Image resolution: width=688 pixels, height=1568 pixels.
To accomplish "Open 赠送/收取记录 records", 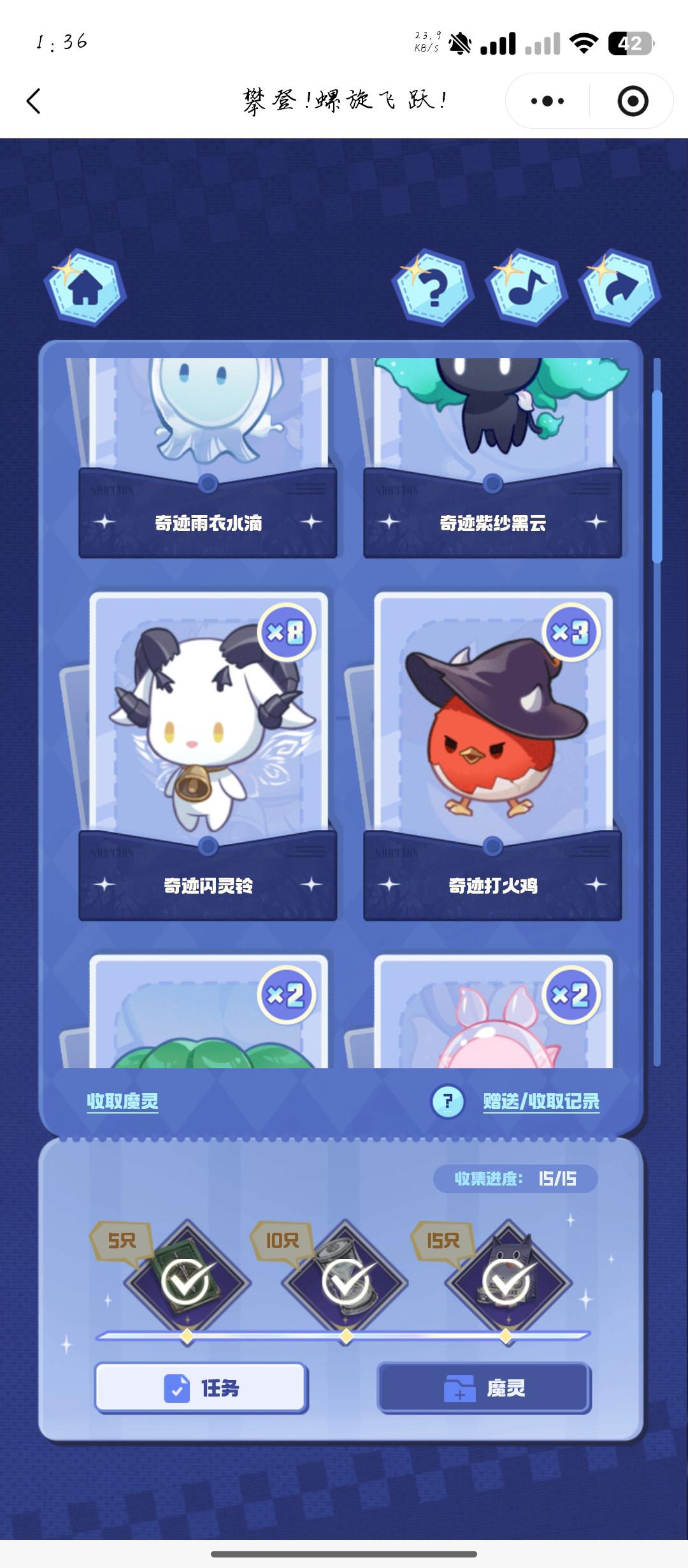I will pos(541,1101).
